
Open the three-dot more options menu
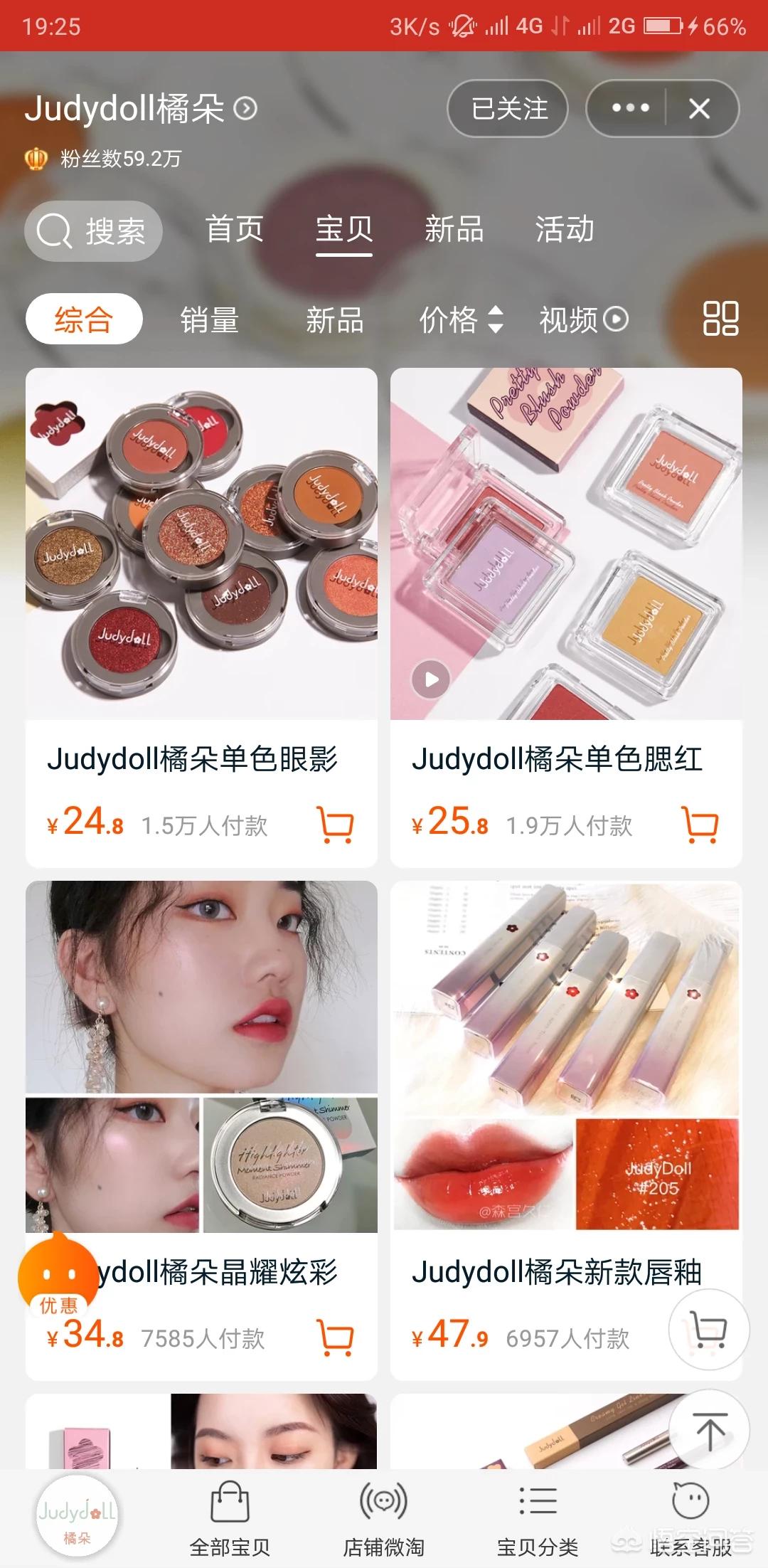point(630,109)
